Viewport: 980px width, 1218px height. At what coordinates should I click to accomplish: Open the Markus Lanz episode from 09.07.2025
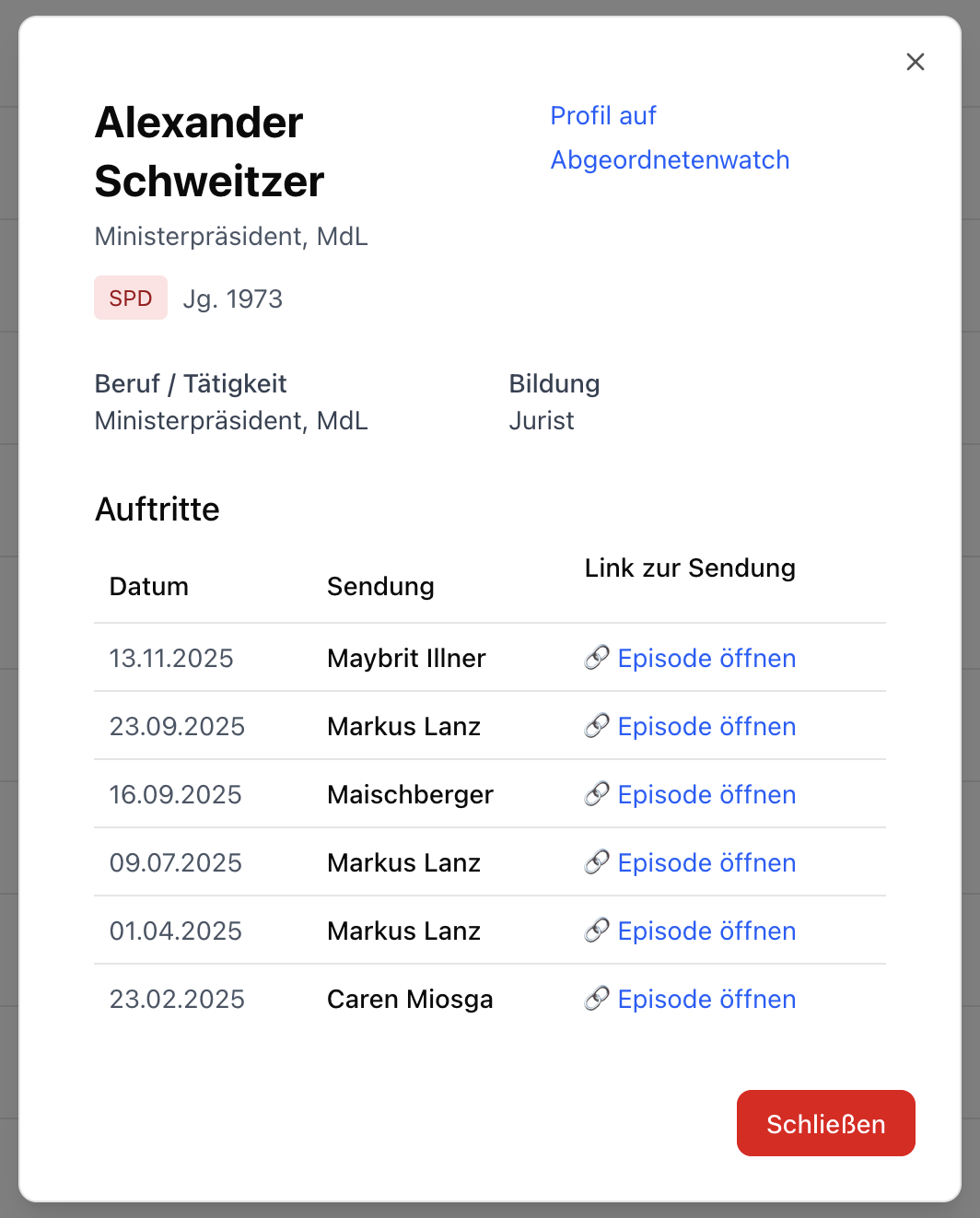706,862
